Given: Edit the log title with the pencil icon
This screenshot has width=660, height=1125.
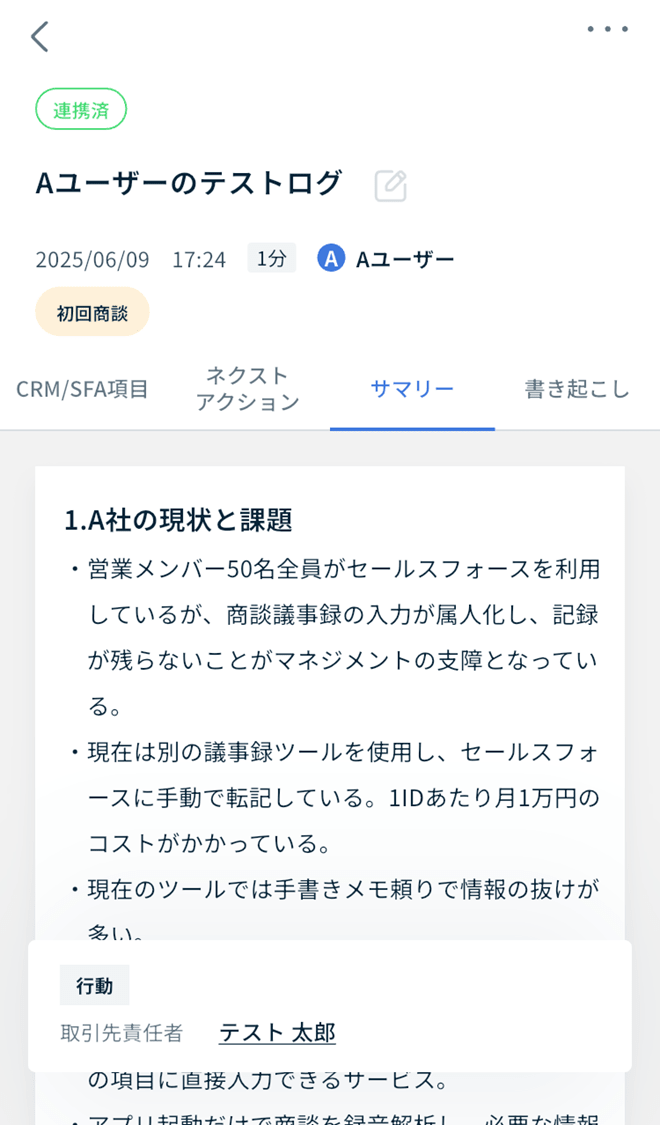Looking at the screenshot, I should coord(391,186).
